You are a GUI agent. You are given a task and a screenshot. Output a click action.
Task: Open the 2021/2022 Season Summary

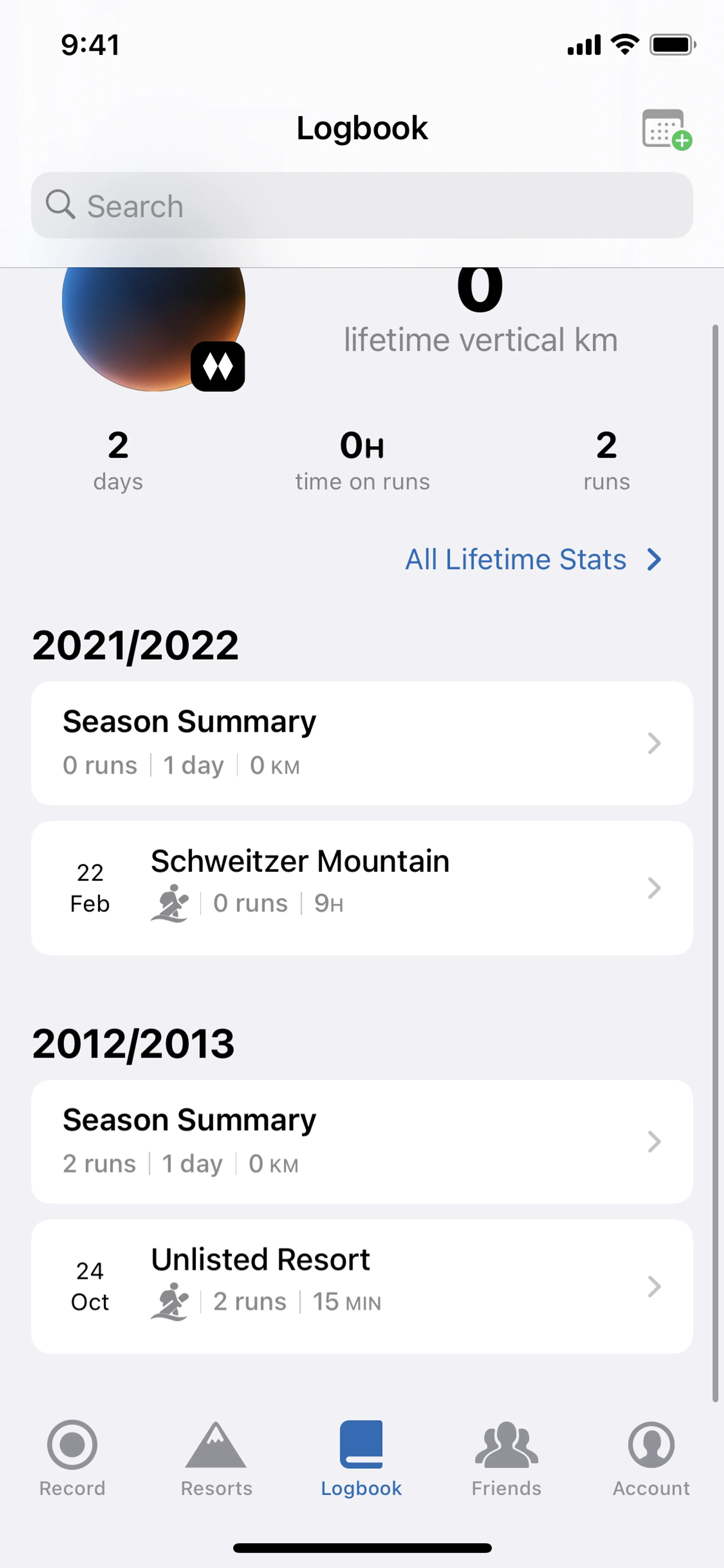(x=361, y=743)
